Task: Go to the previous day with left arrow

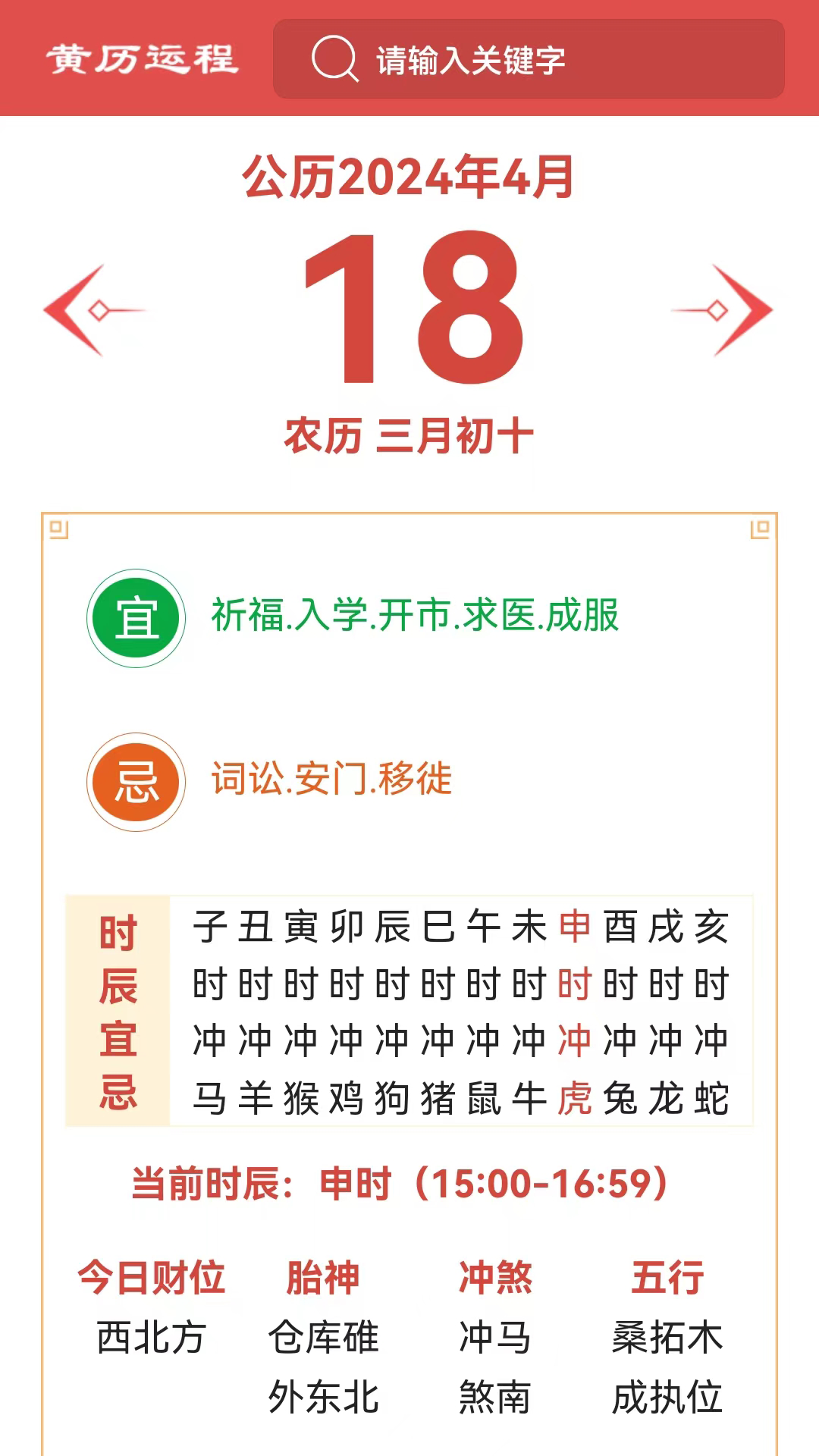Action: pos(91,310)
